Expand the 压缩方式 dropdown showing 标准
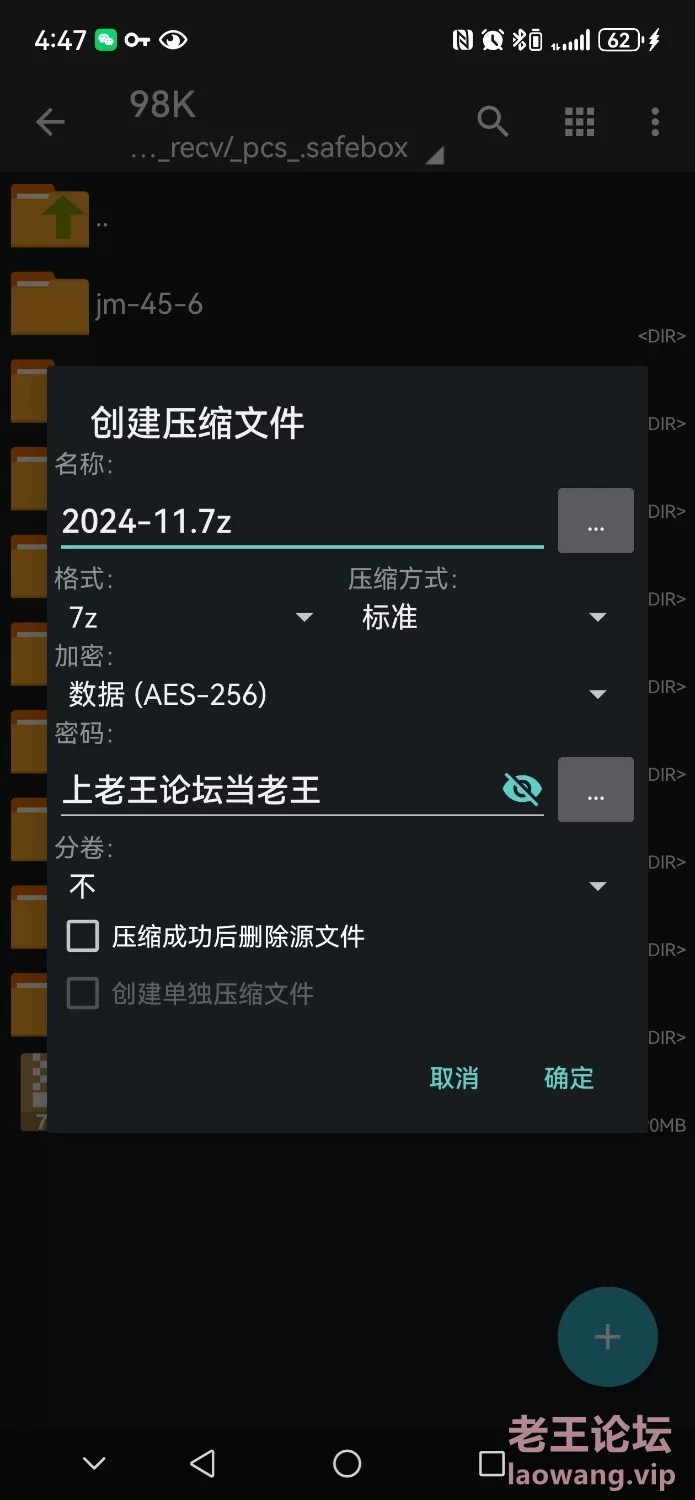 tap(484, 617)
